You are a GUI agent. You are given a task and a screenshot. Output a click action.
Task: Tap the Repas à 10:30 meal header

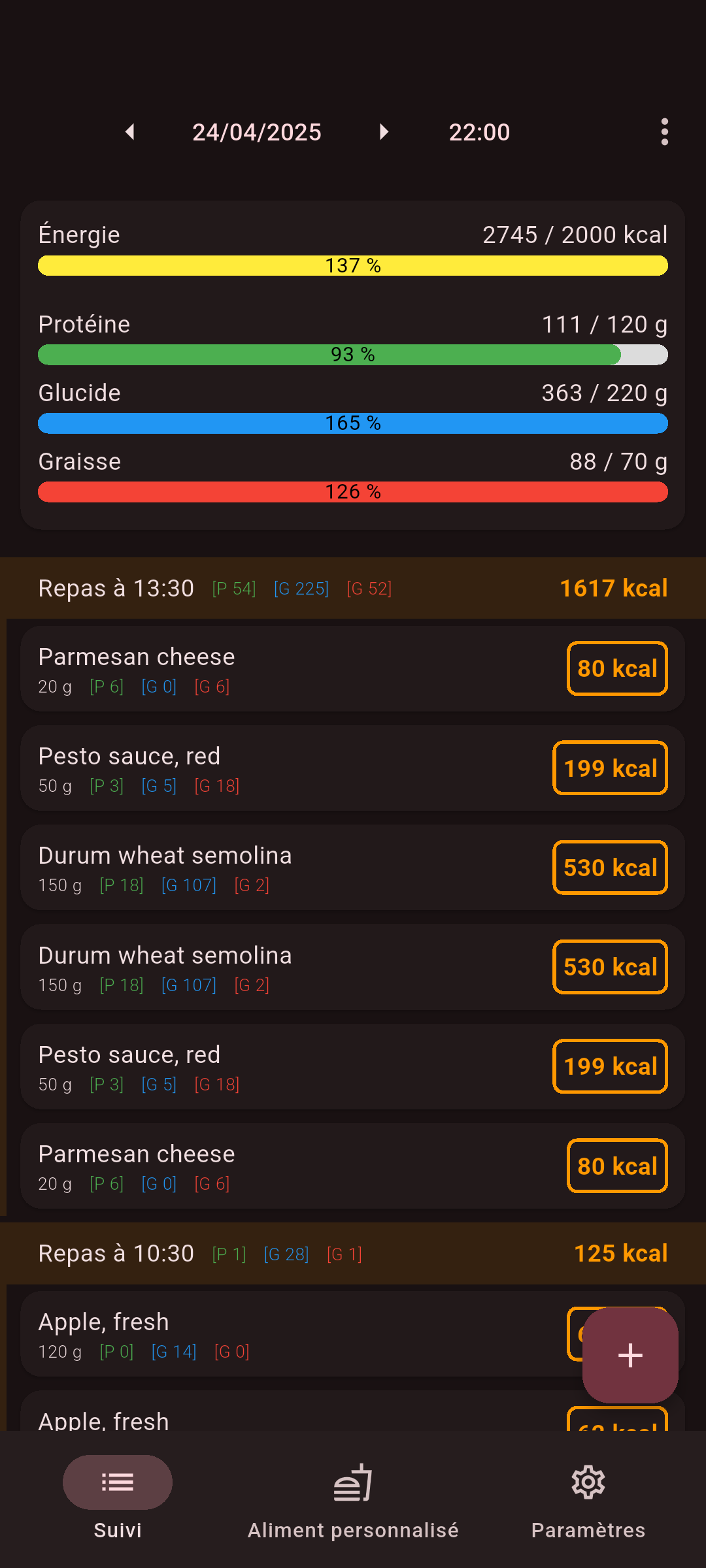(x=353, y=1253)
